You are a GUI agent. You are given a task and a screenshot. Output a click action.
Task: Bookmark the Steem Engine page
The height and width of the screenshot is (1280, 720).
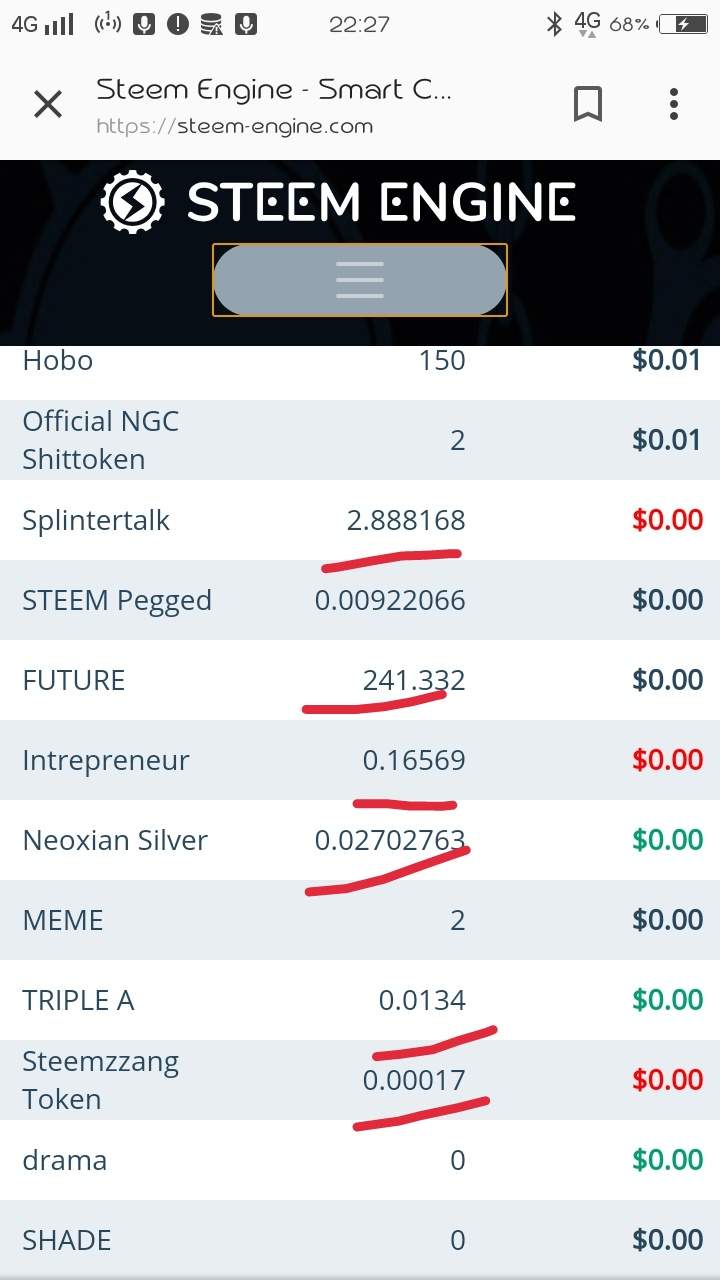tap(587, 104)
